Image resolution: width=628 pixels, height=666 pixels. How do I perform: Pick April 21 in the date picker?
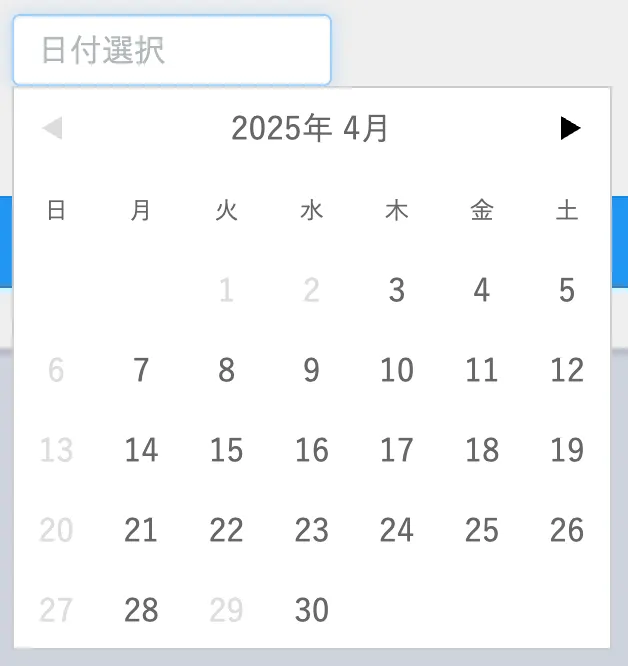[141, 530]
